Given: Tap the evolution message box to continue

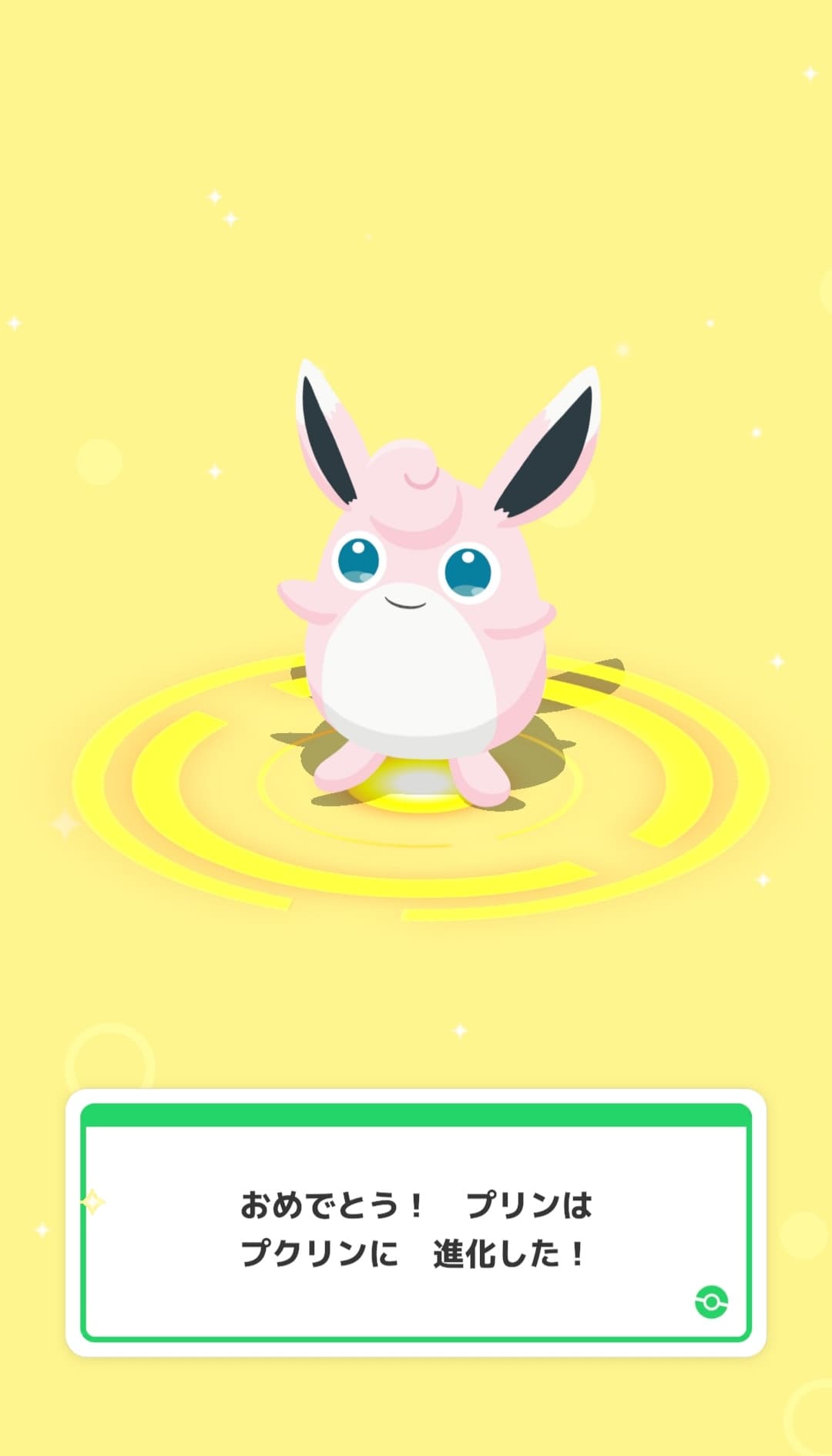Looking at the screenshot, I should 415,1228.
